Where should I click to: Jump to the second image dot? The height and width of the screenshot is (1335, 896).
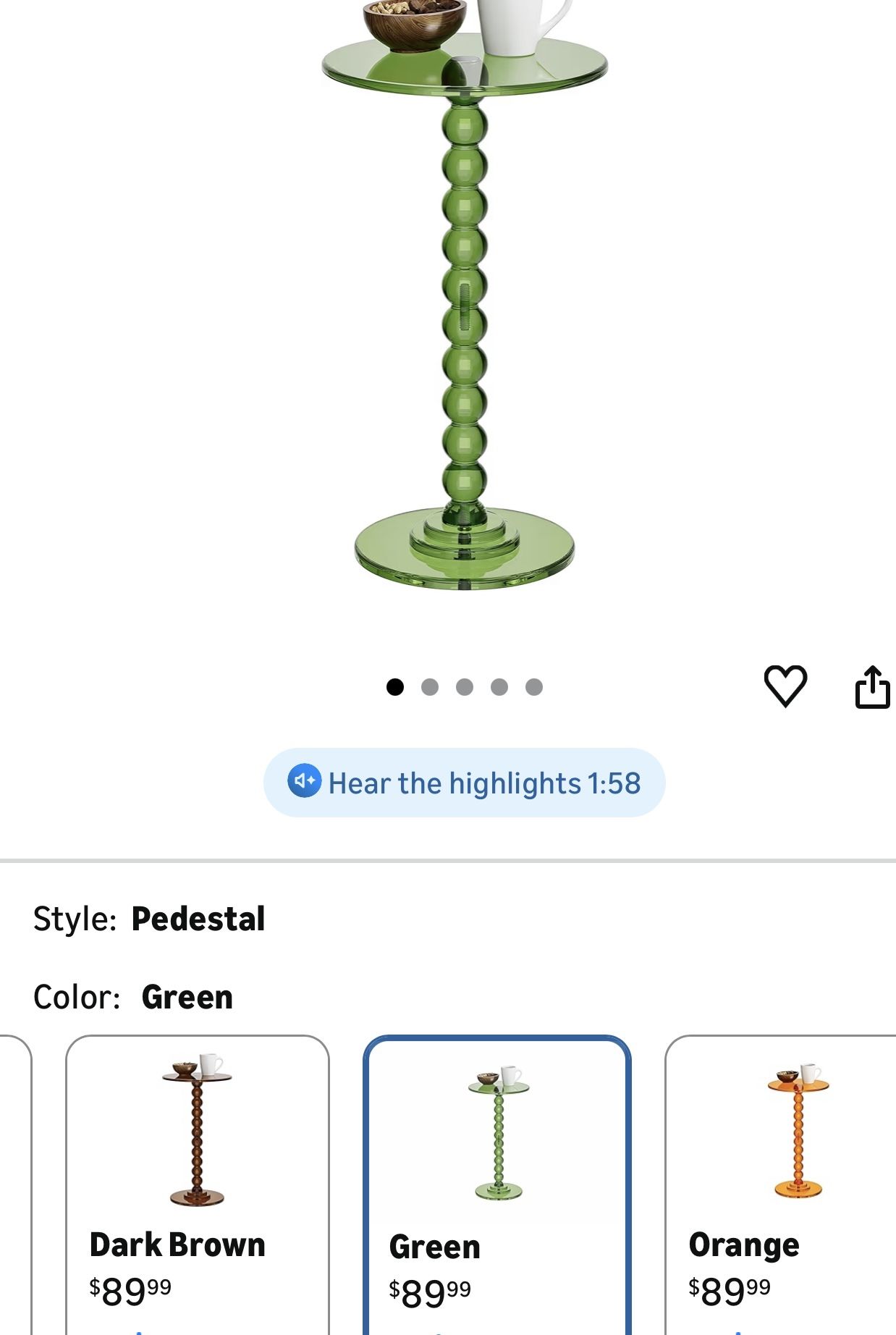(430, 687)
